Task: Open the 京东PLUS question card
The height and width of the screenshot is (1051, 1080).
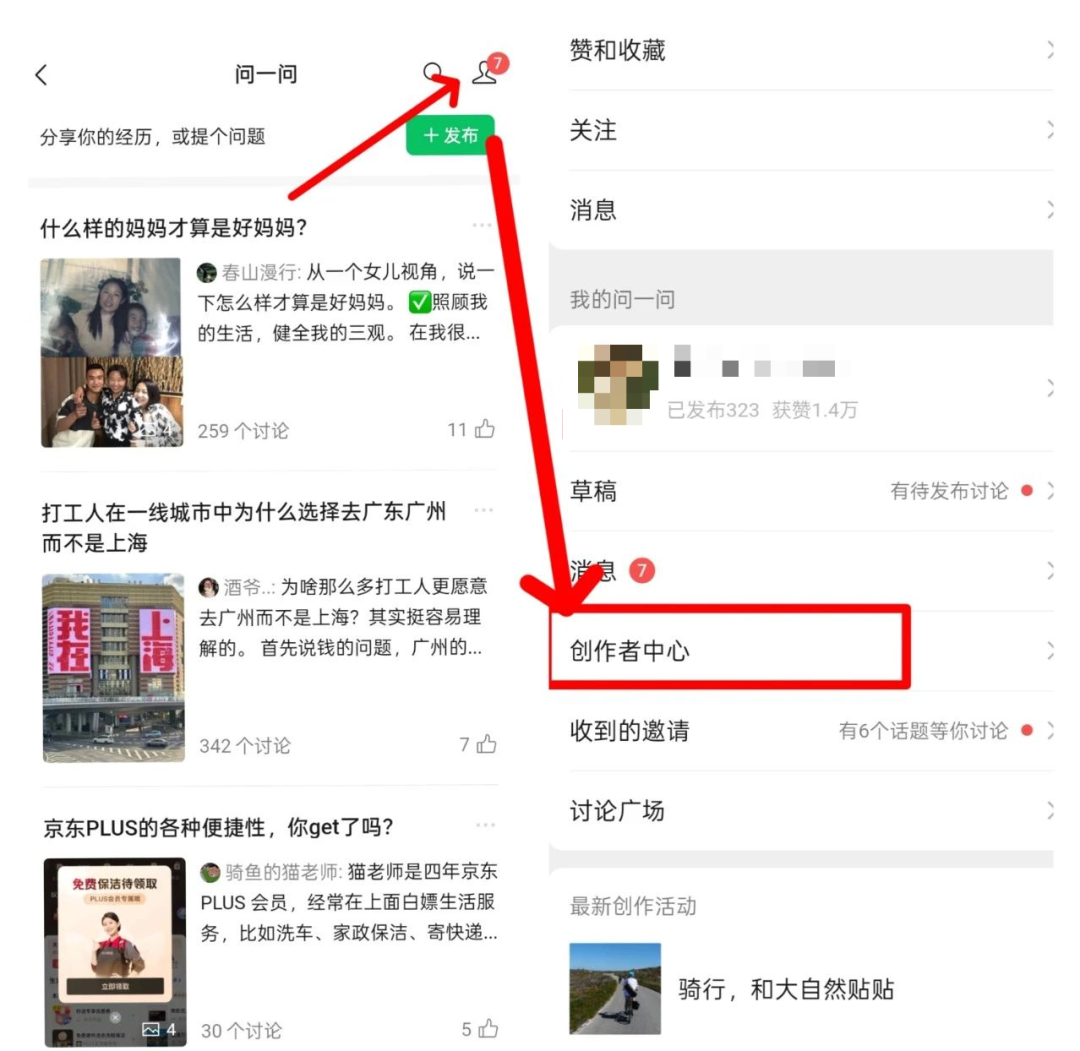Action: 218,828
